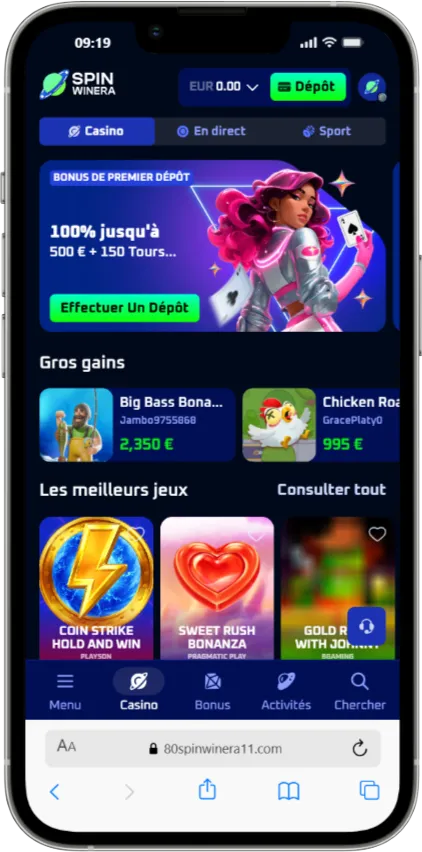Image resolution: width=422 pixels, height=852 pixels.
Task: Favorite the Gold Rush with Johnny game
Action: [377, 534]
